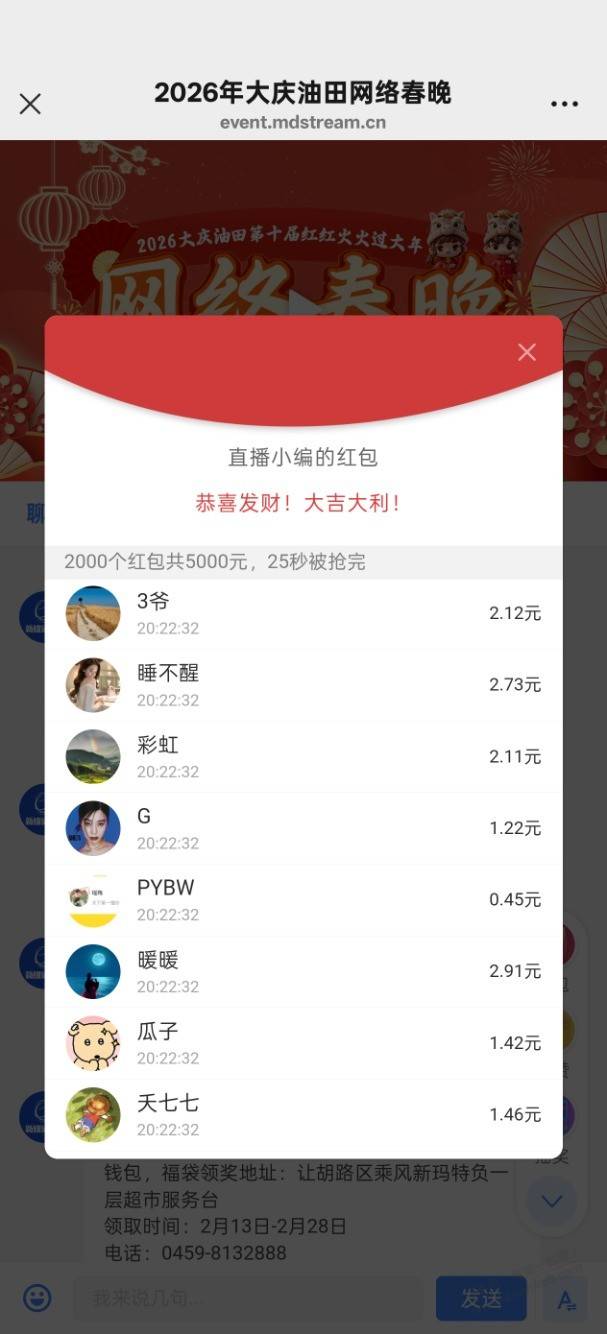Jump to latest messages with down chevron
Image resolution: width=607 pixels, height=1334 pixels.
[x=552, y=1201]
